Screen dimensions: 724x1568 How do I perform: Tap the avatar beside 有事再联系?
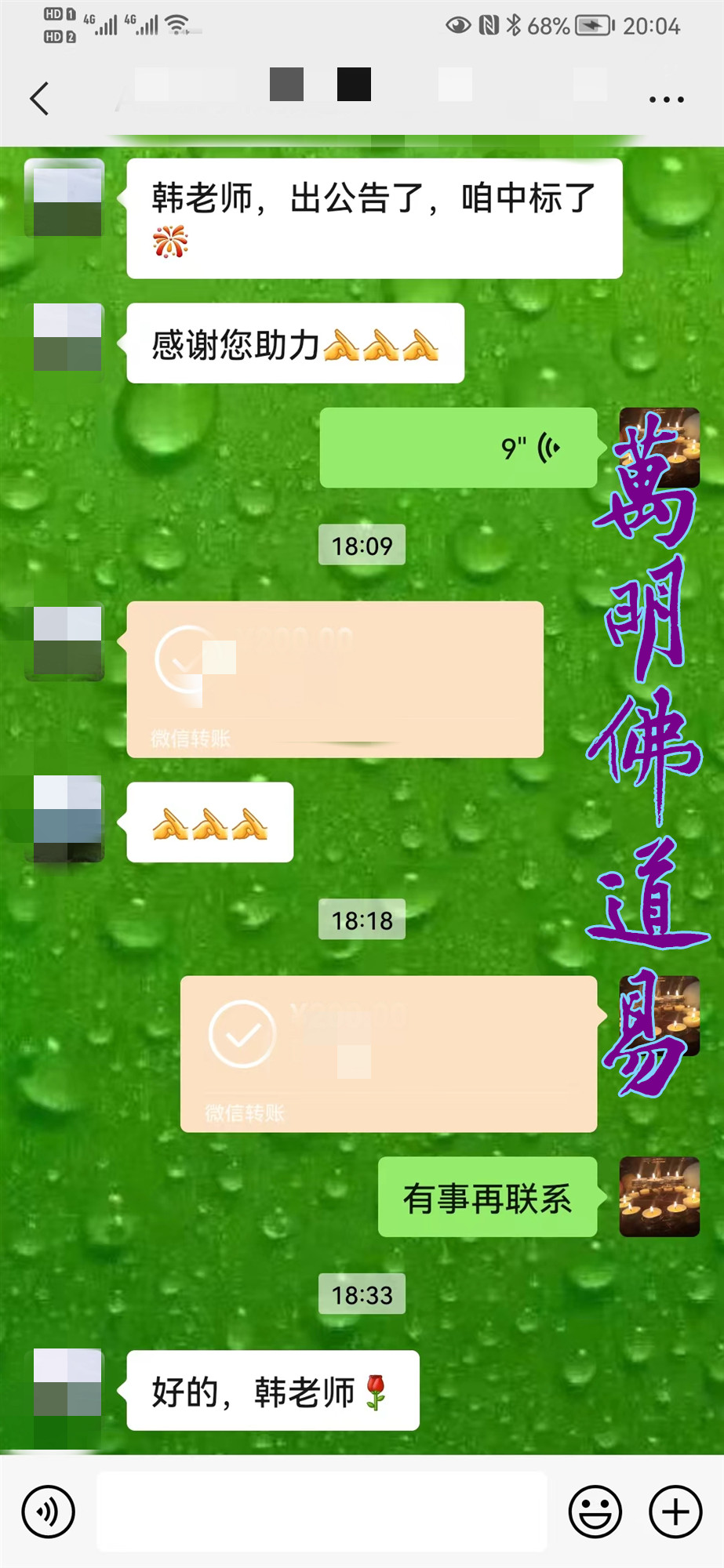point(659,1196)
